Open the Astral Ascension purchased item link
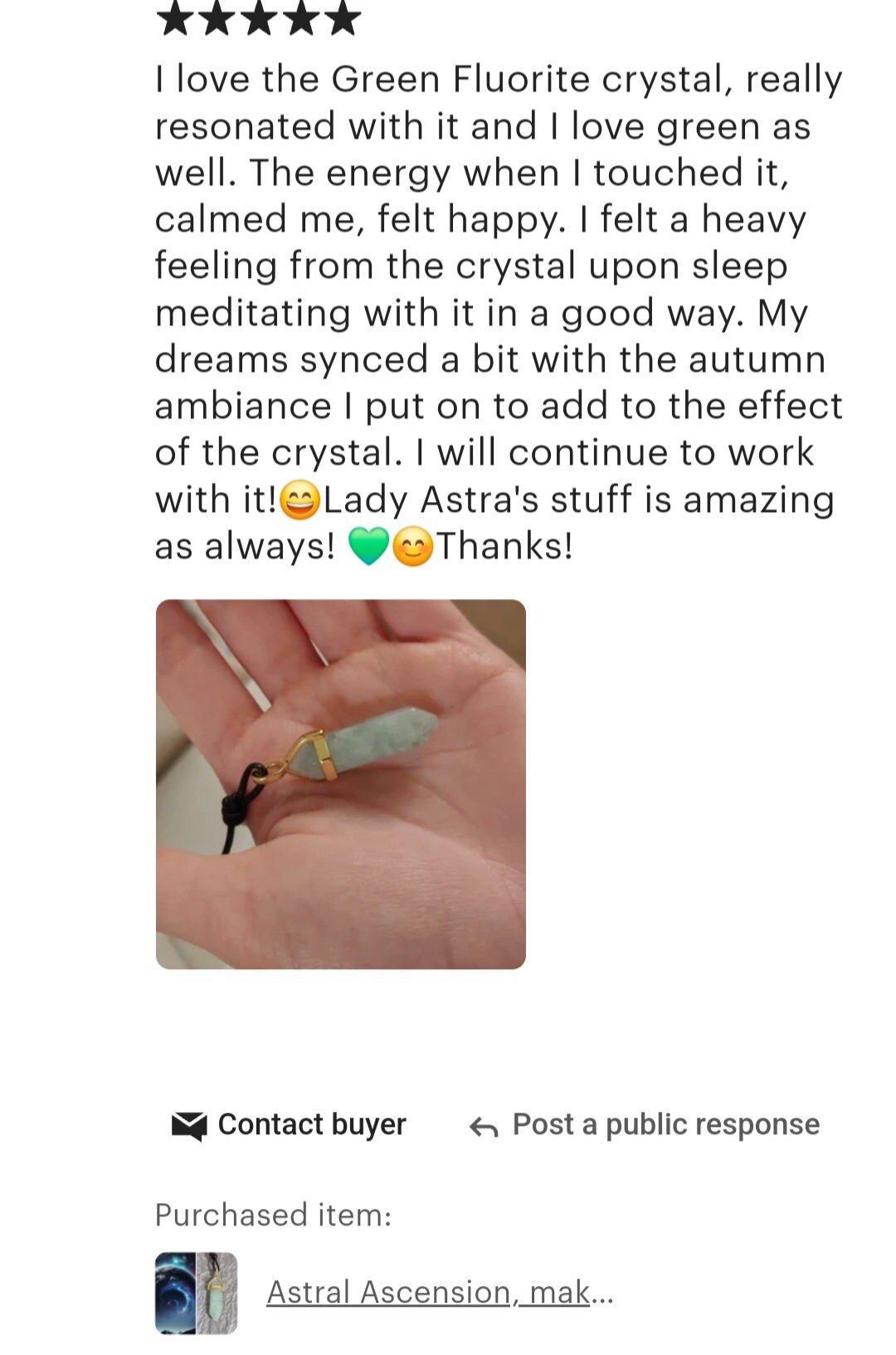 click(x=439, y=1292)
